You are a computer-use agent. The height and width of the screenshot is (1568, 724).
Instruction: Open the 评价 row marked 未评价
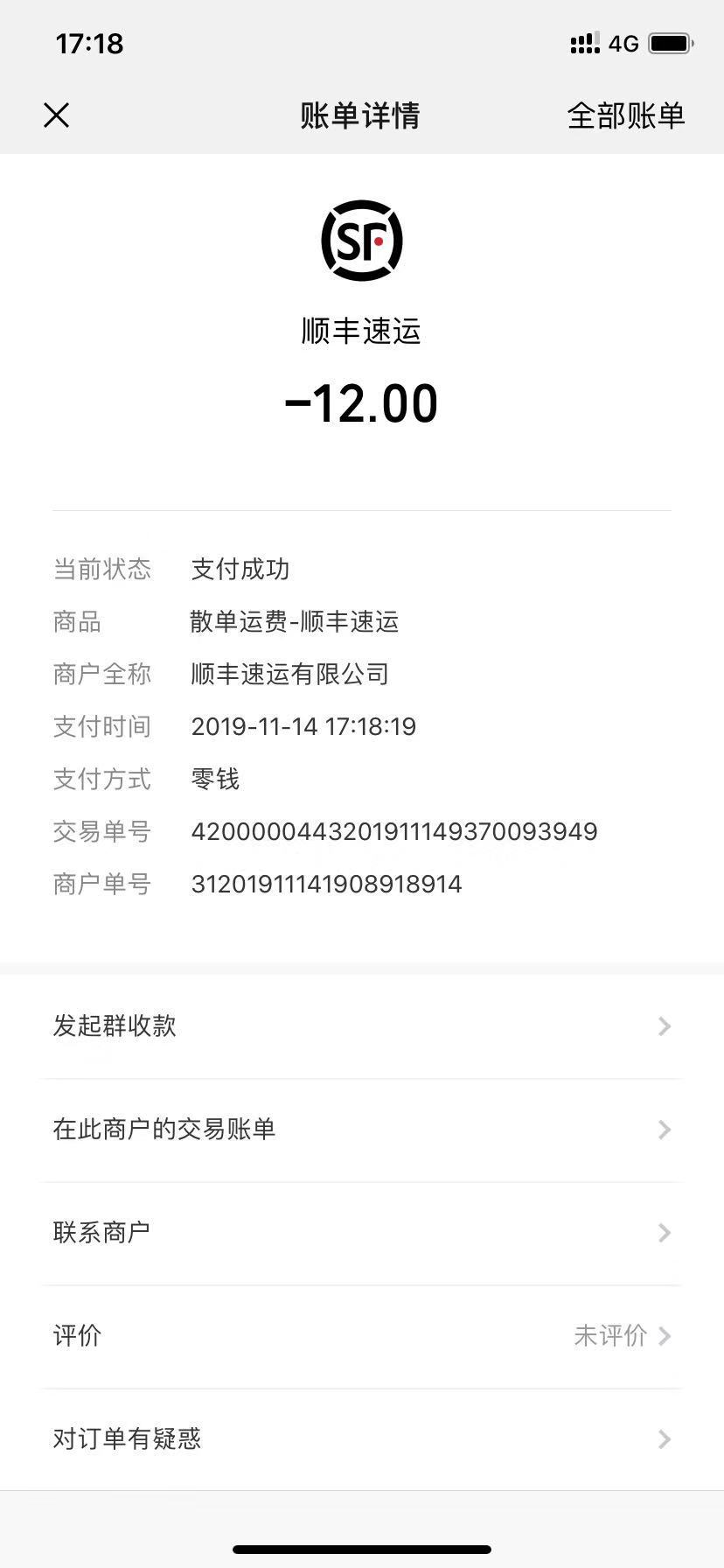point(361,1335)
